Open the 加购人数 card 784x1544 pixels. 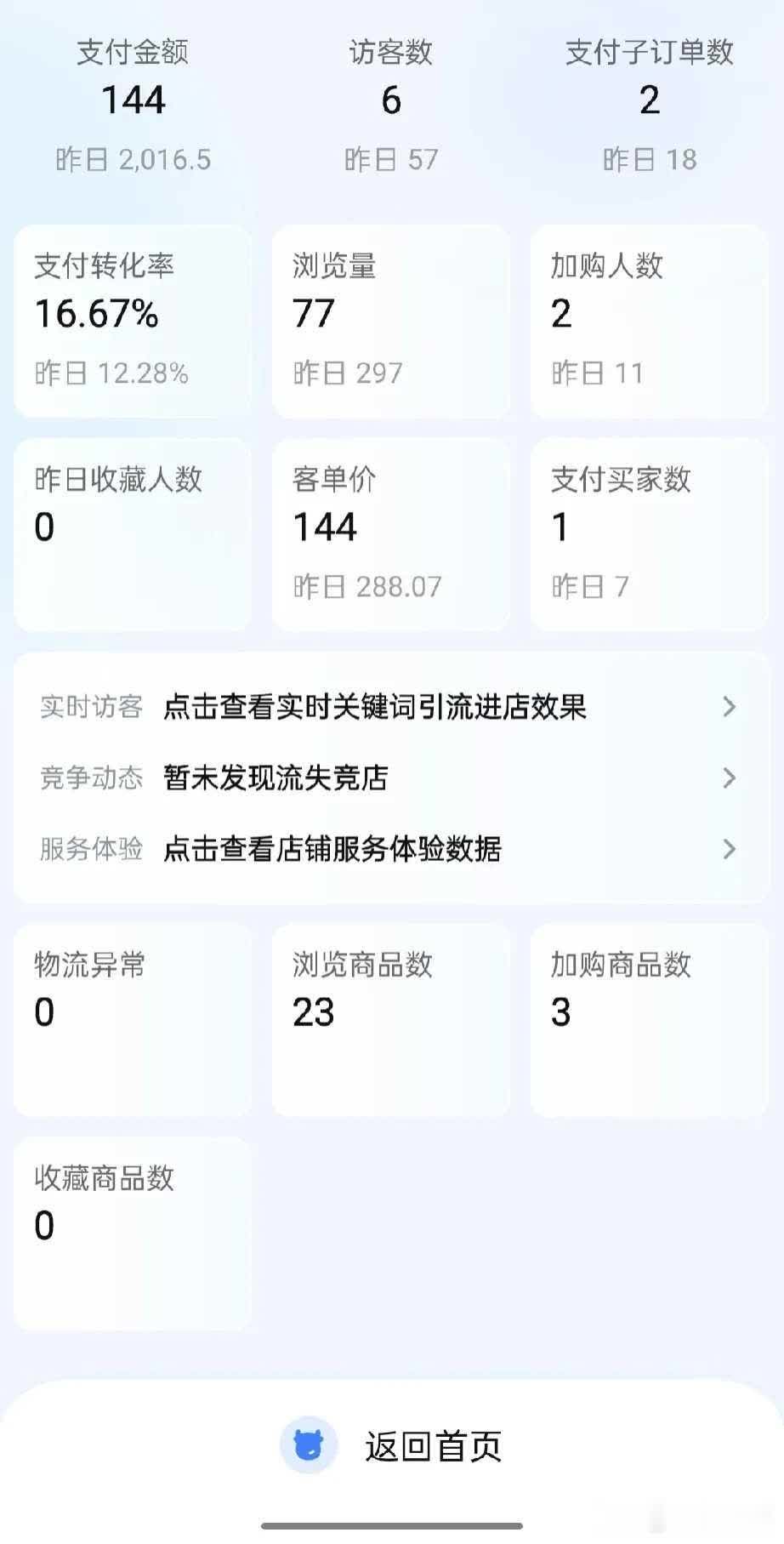(x=649, y=321)
